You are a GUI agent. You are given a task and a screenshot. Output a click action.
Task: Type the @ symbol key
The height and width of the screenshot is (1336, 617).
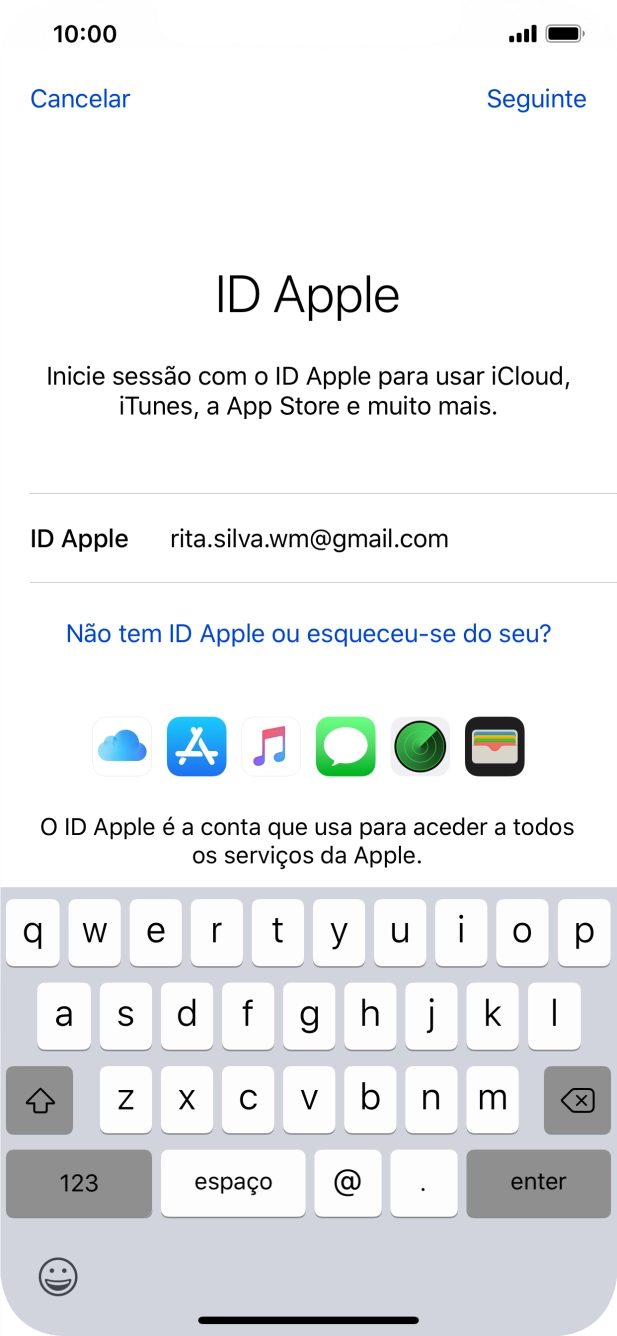pos(346,1183)
